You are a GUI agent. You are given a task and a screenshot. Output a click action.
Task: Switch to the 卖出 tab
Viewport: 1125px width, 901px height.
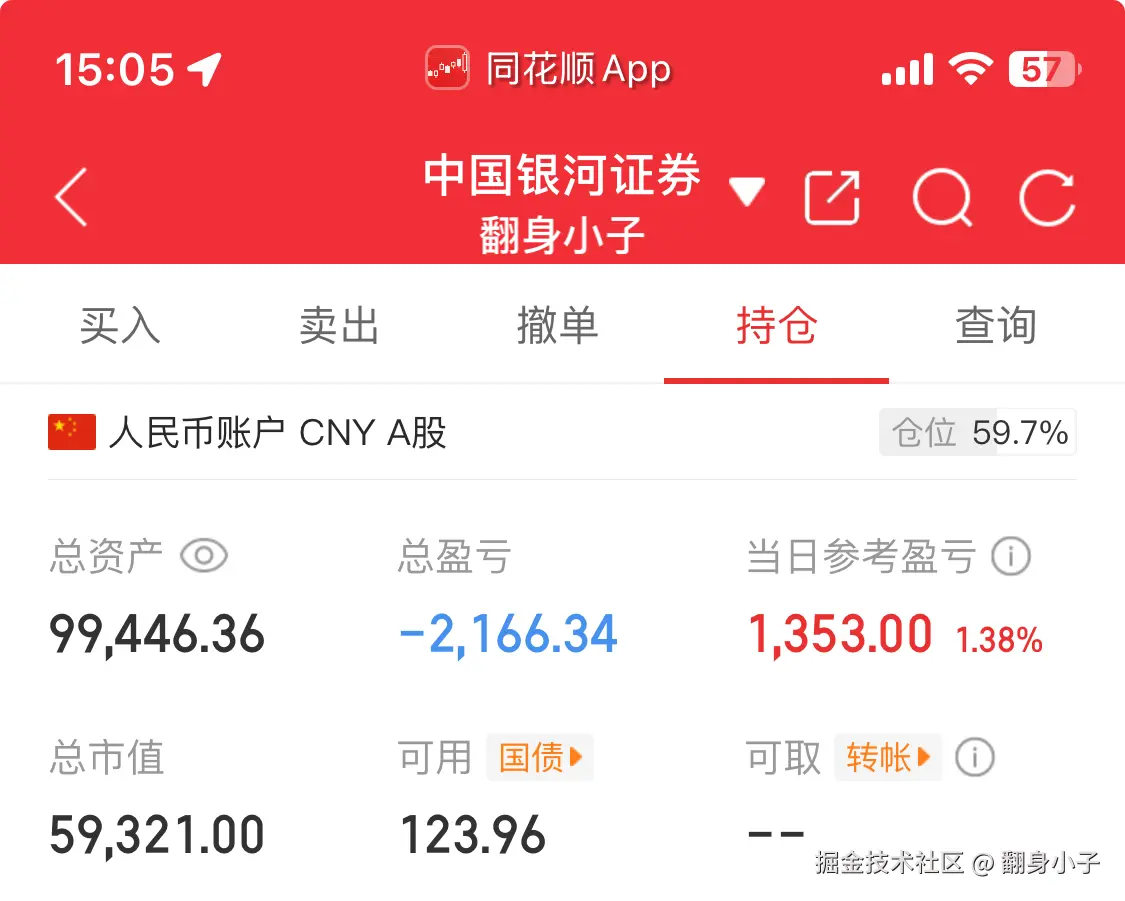(339, 326)
